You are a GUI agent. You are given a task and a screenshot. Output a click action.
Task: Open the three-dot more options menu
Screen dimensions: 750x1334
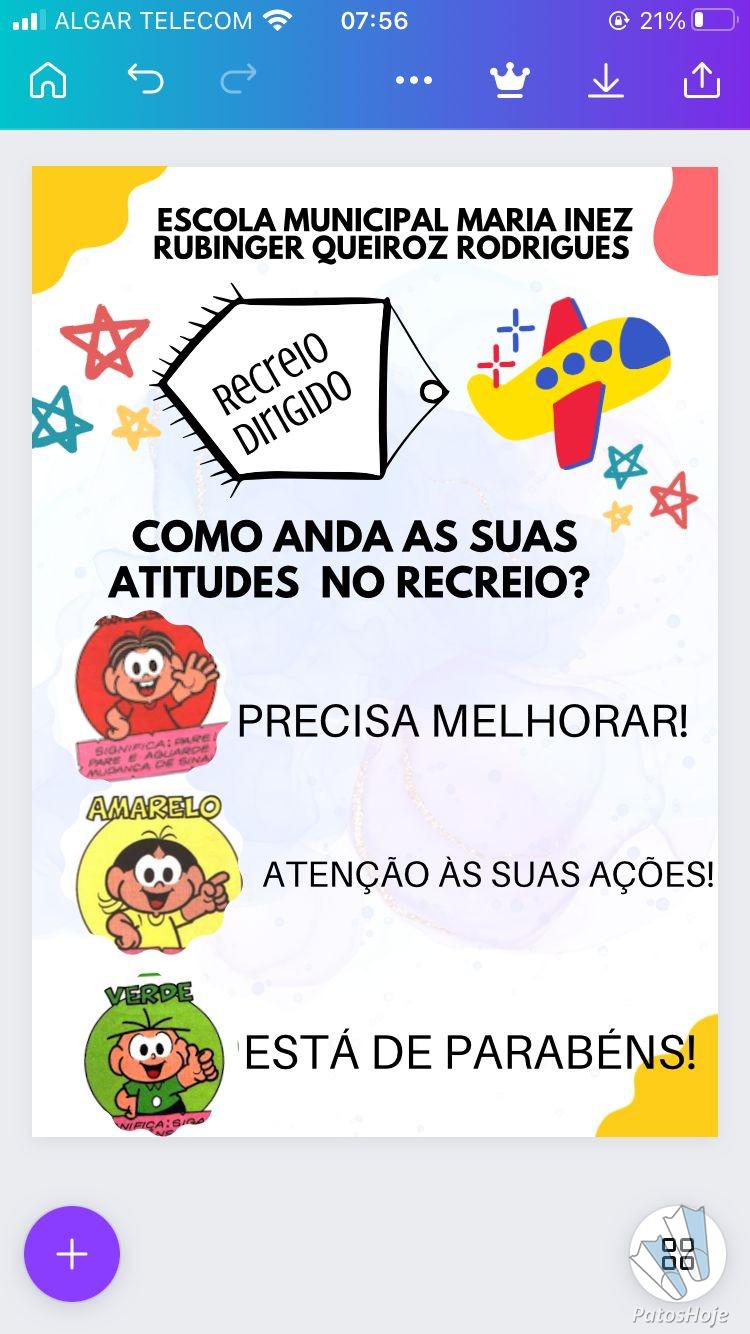(414, 80)
